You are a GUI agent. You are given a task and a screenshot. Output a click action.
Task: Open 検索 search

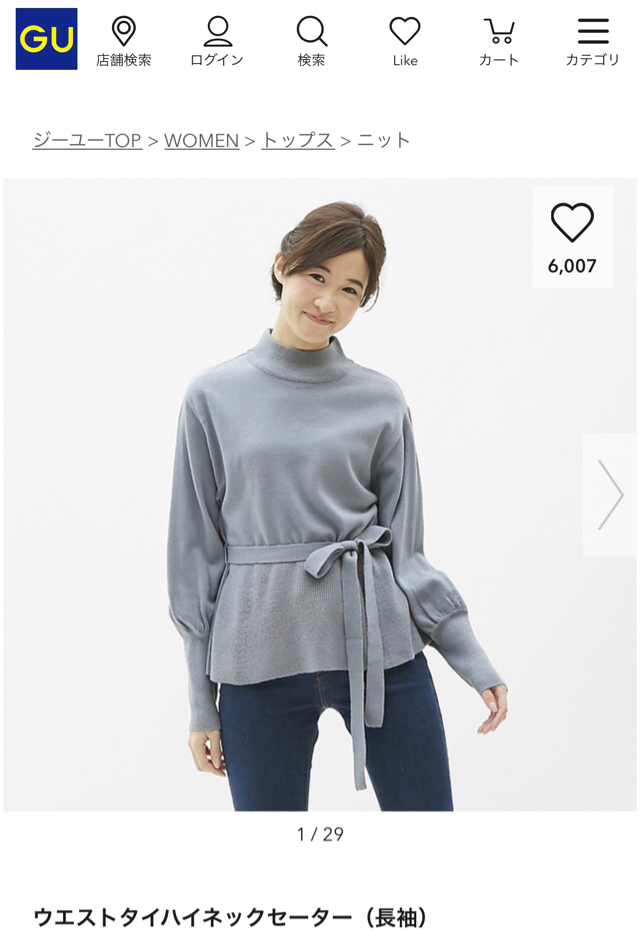pyautogui.click(x=311, y=42)
